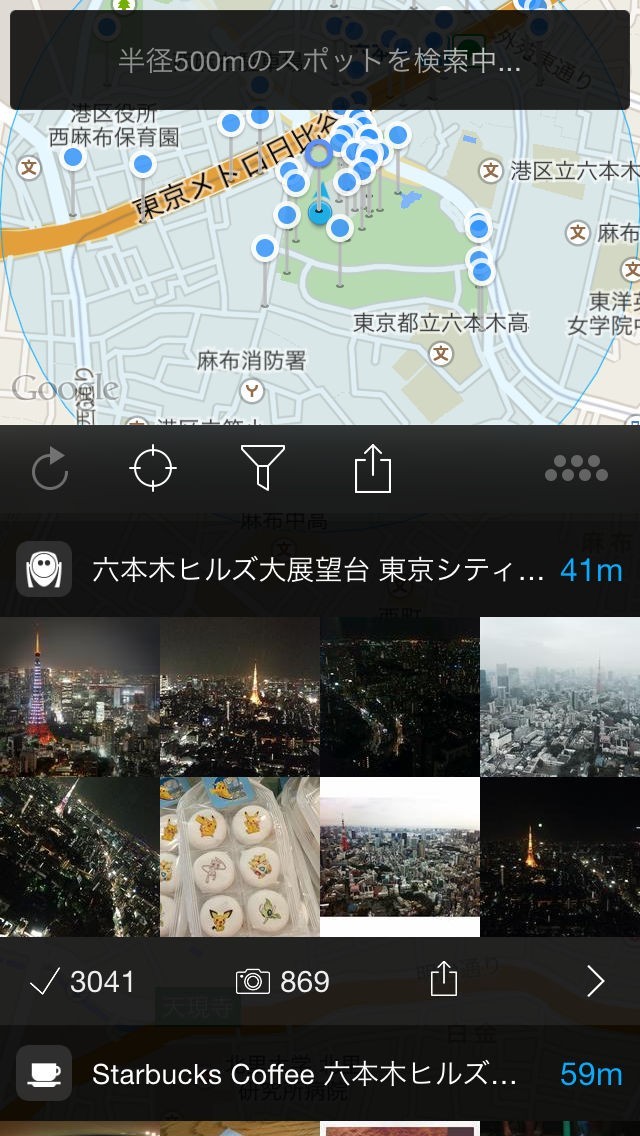Image resolution: width=640 pixels, height=1136 pixels.
Task: Open the filter funnel options
Action: 263,468
